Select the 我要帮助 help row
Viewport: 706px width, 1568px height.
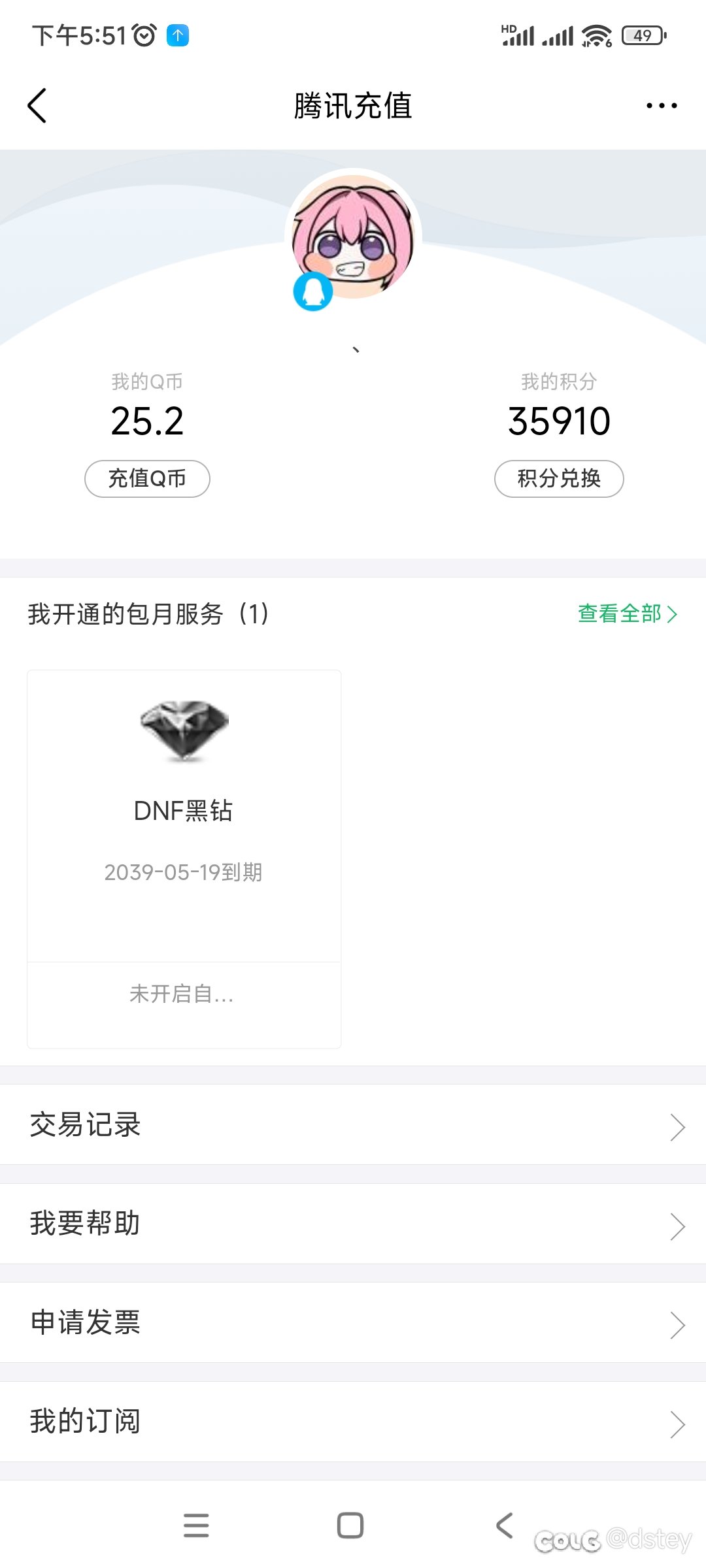(353, 1224)
